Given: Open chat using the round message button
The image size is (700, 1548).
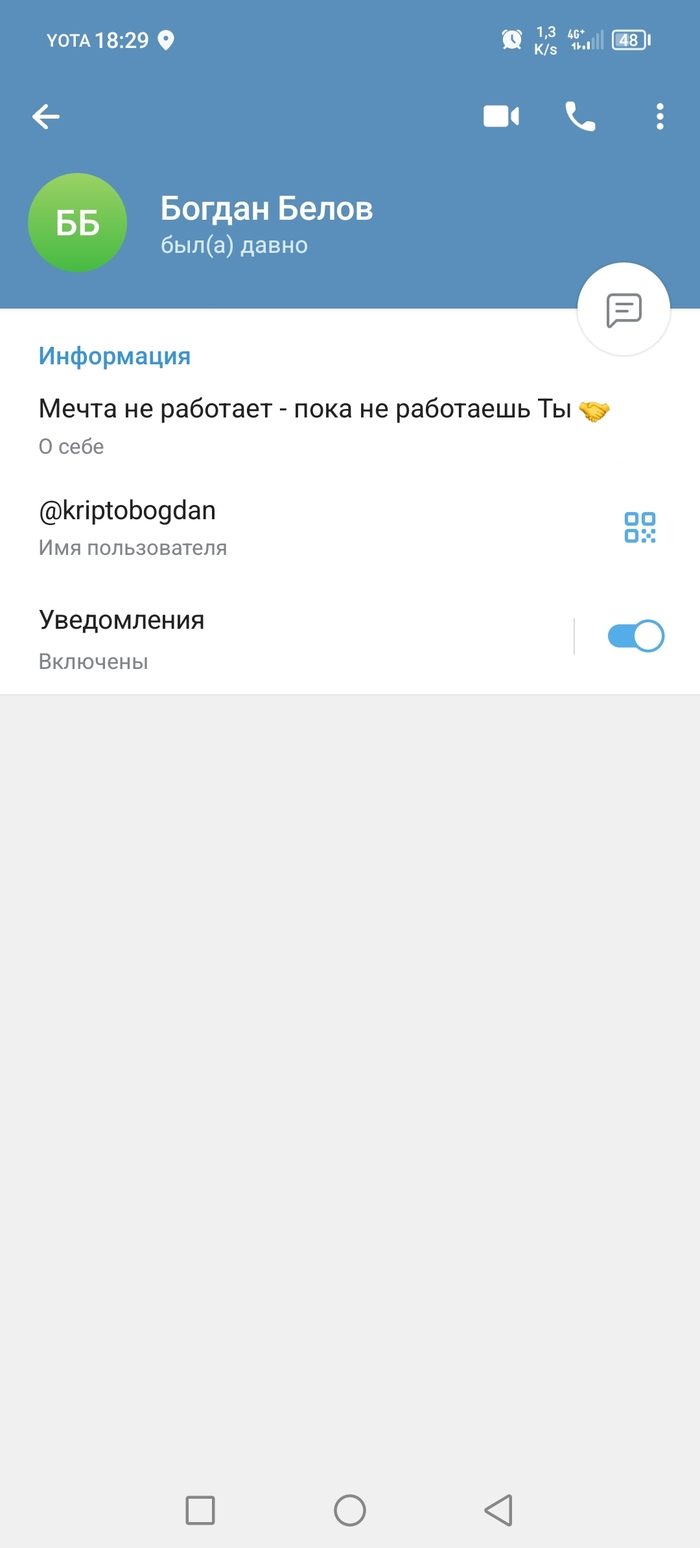Looking at the screenshot, I should point(623,310).
